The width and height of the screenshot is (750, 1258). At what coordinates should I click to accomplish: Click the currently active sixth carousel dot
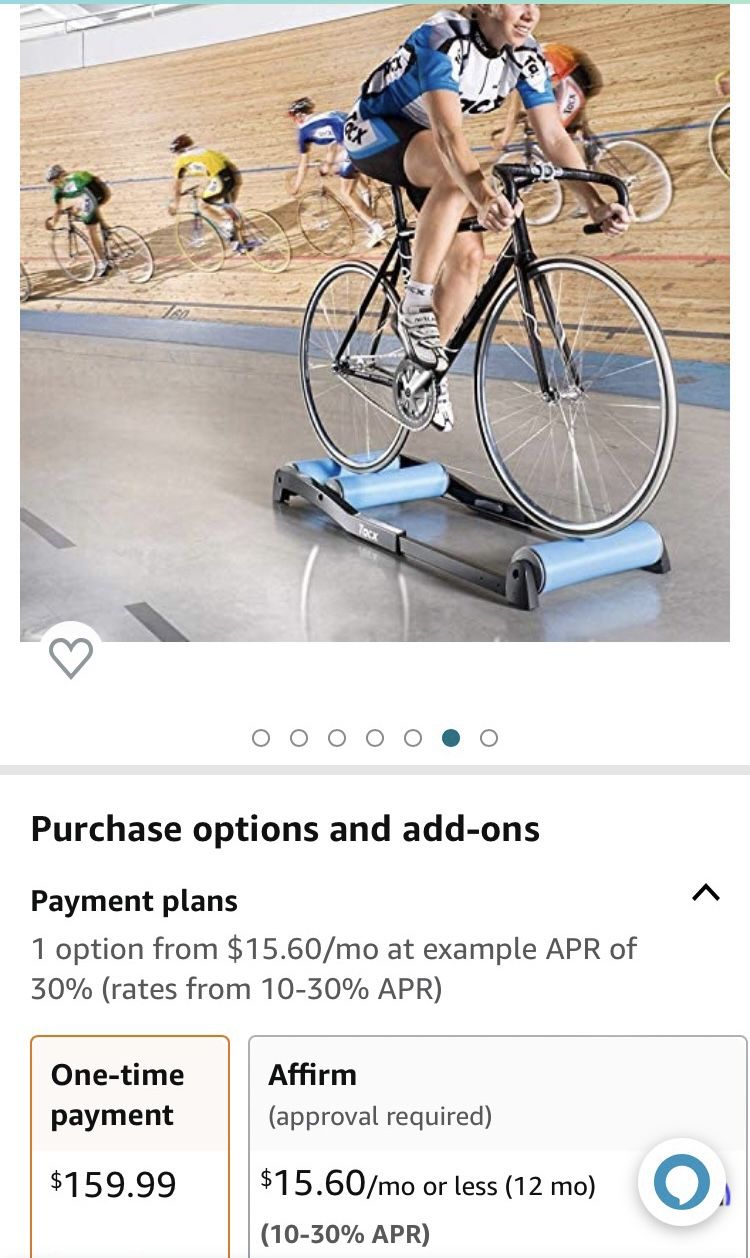tap(451, 738)
